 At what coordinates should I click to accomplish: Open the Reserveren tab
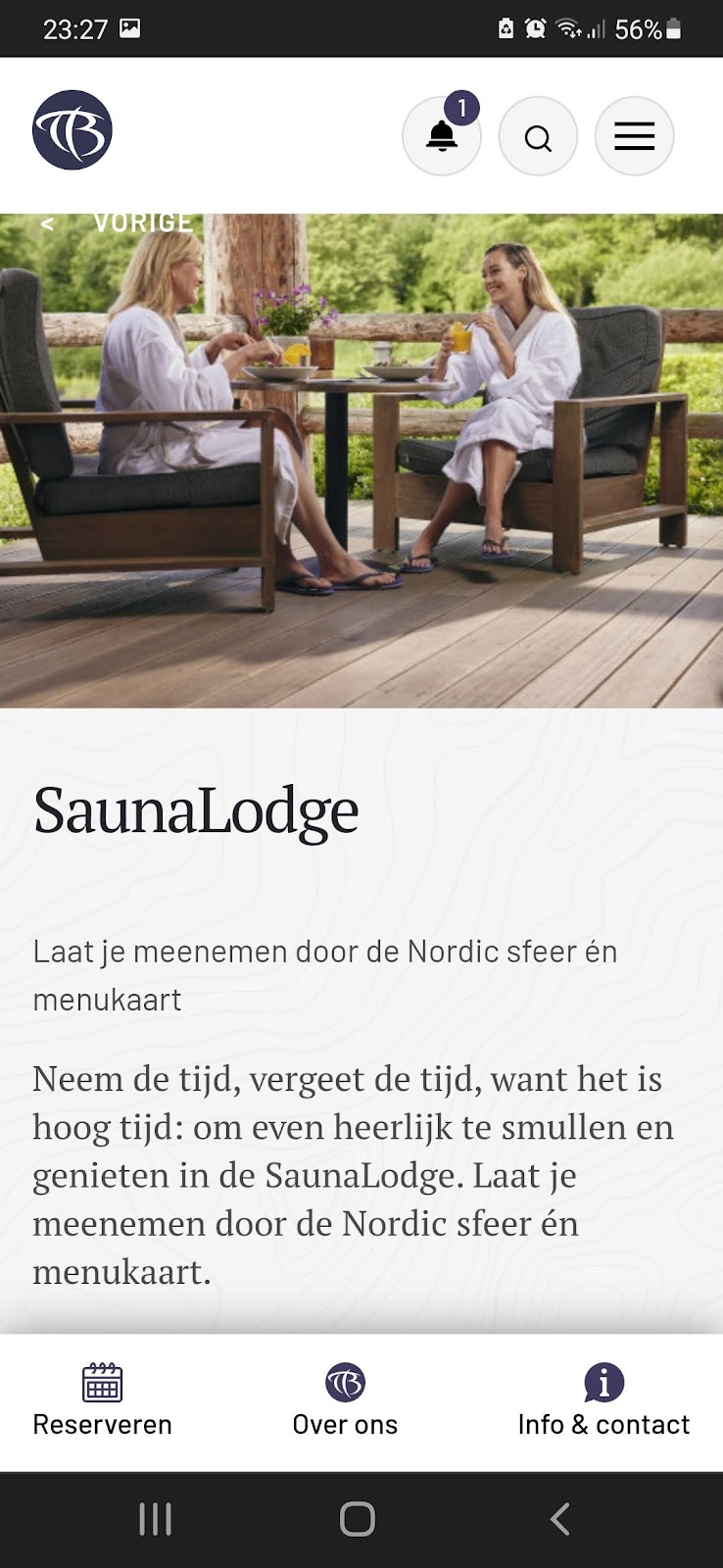click(102, 1400)
